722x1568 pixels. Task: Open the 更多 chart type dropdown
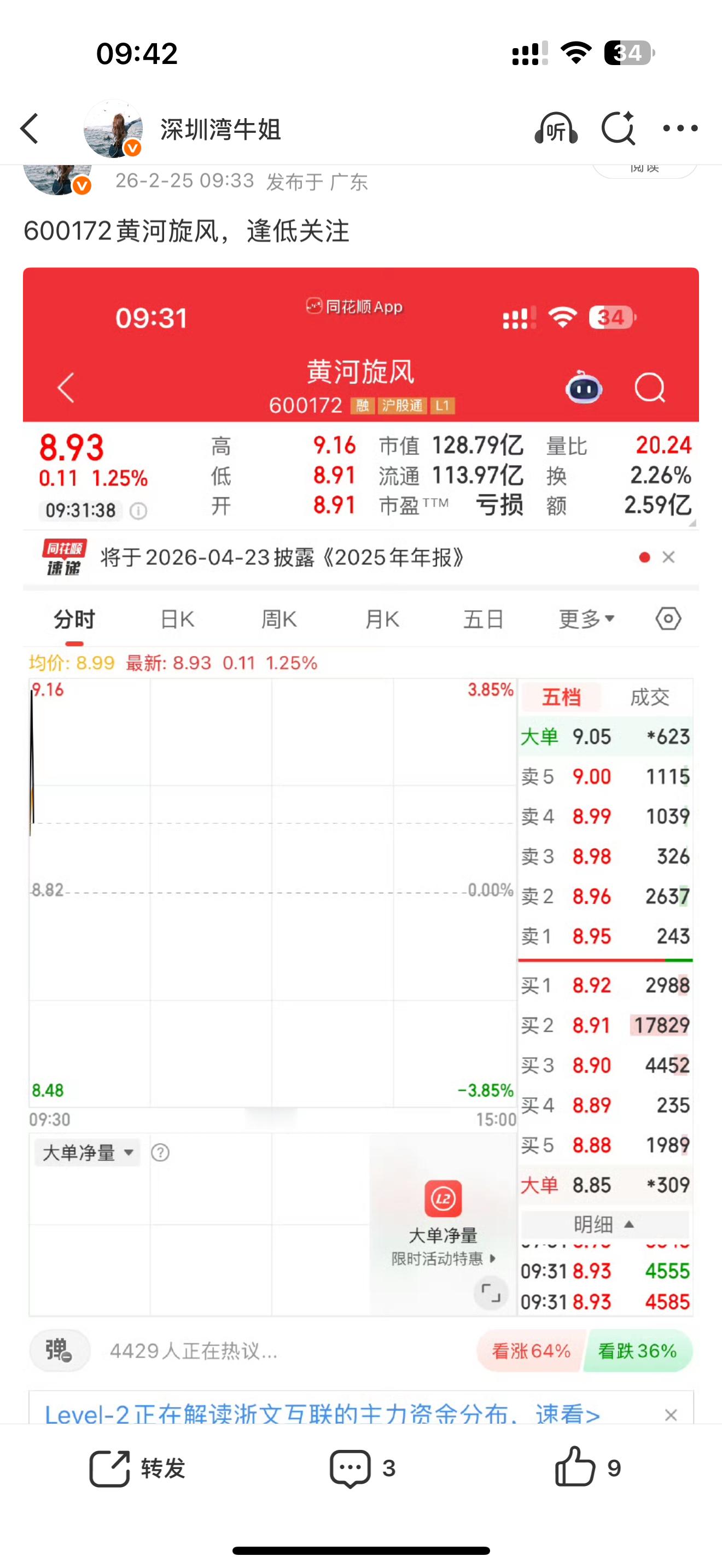[584, 618]
